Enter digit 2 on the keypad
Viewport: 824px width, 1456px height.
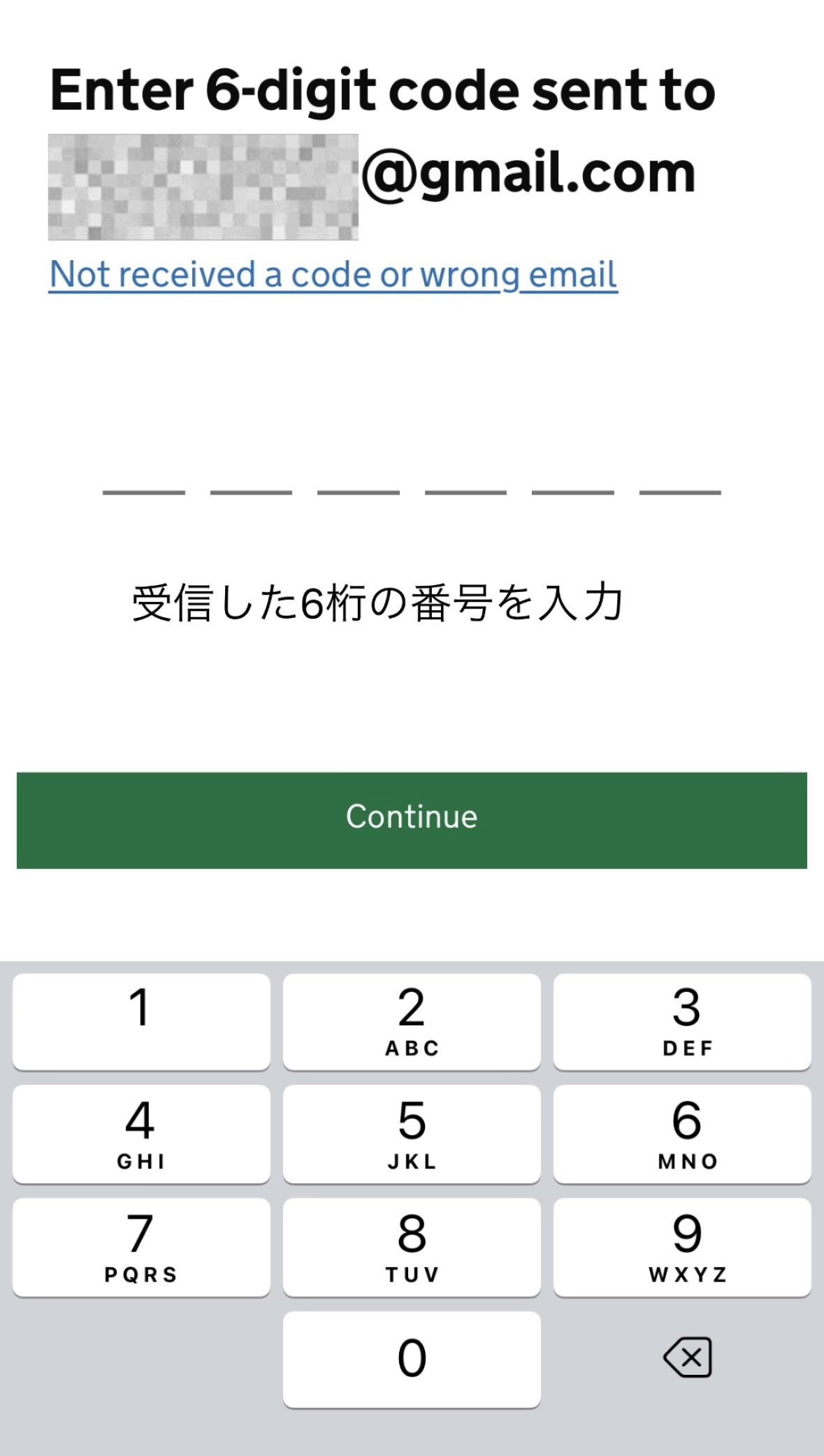(412, 1021)
